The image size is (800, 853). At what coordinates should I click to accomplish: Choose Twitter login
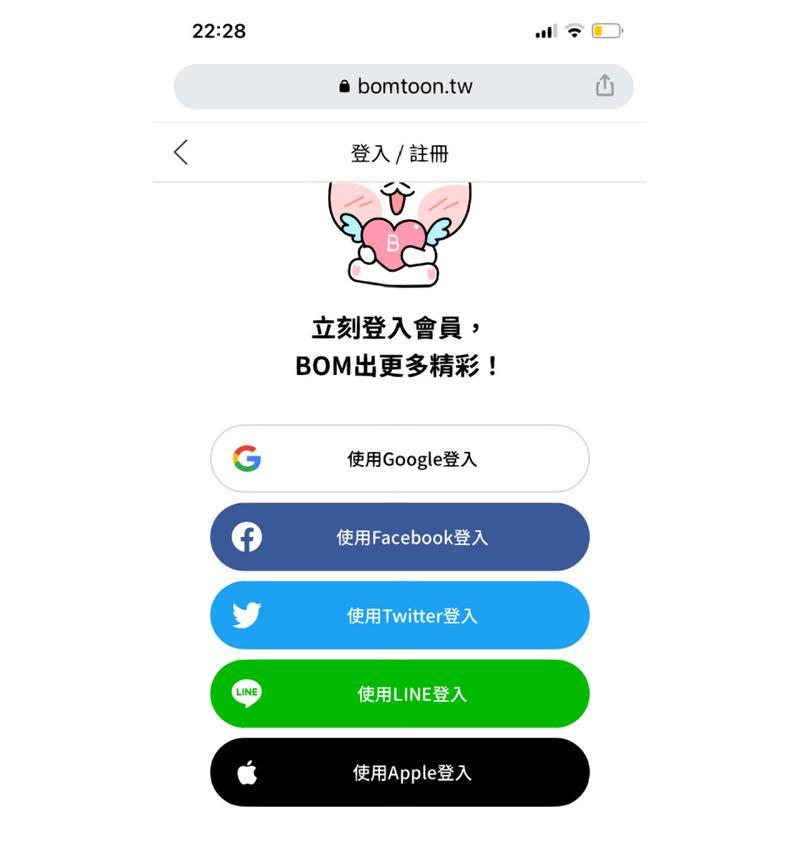pyautogui.click(x=400, y=616)
